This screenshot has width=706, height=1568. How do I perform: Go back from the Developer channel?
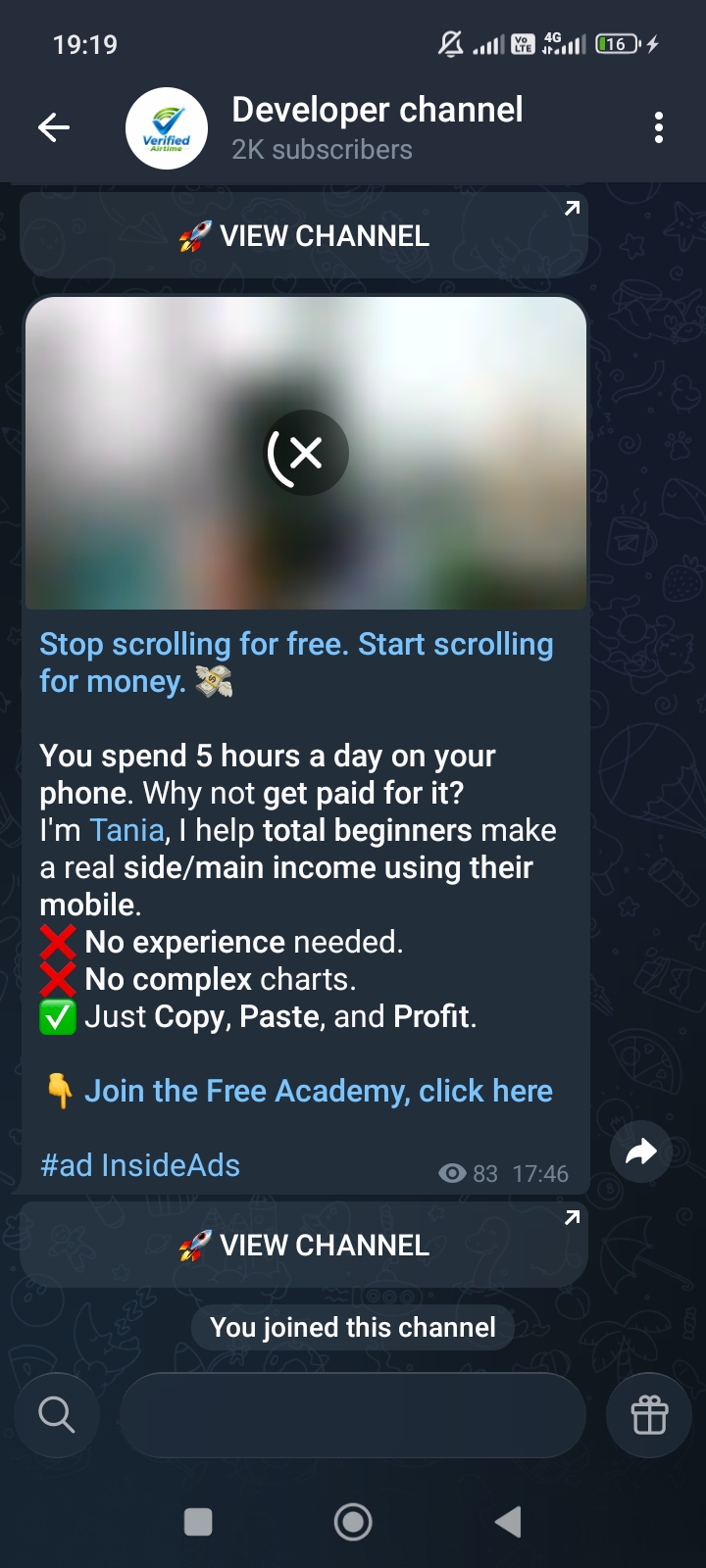click(x=54, y=127)
